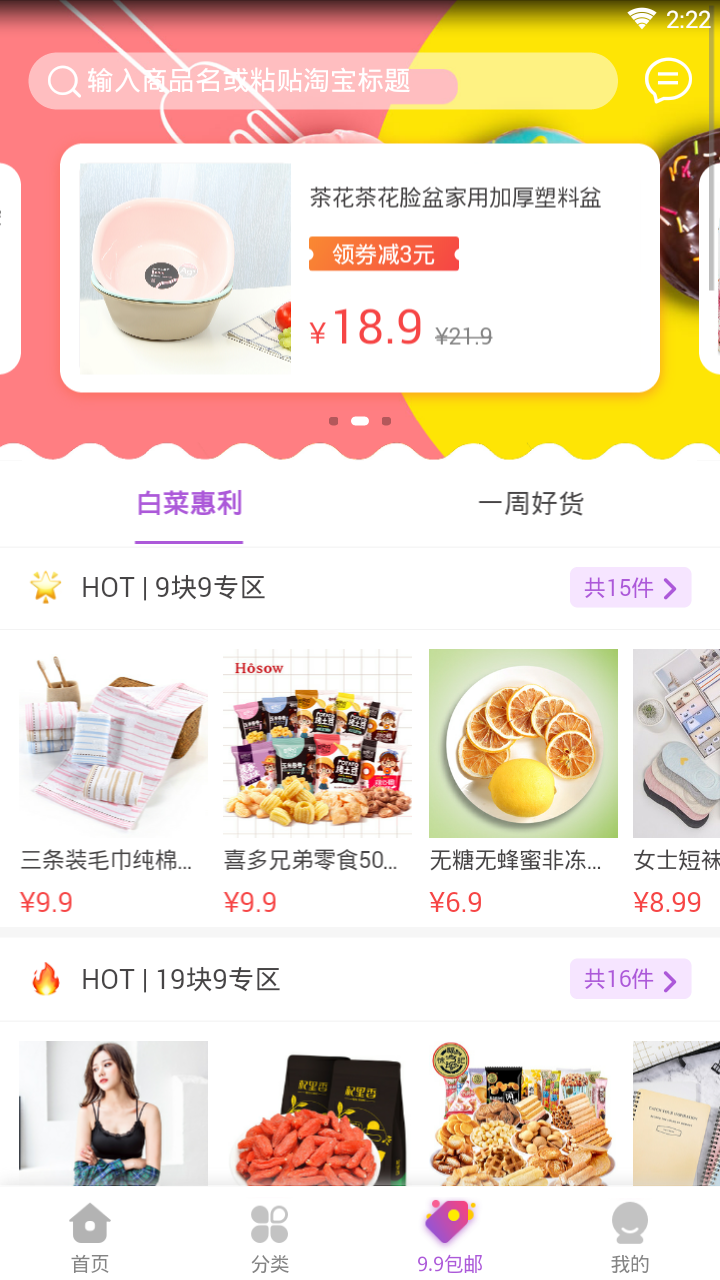Go to the 我的 profile tab

pos(630,1238)
